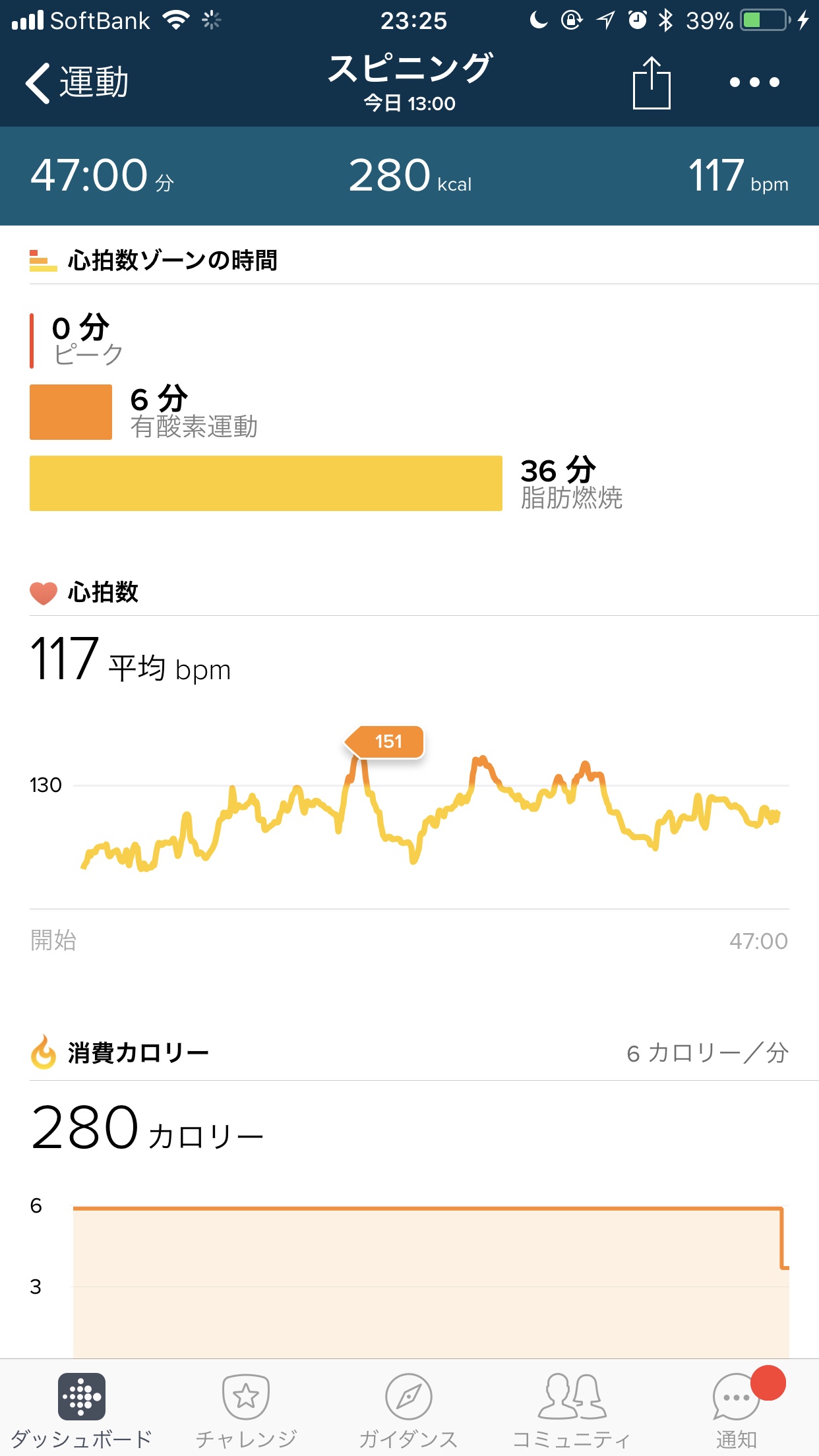Open the three-dot more options menu

[754, 83]
